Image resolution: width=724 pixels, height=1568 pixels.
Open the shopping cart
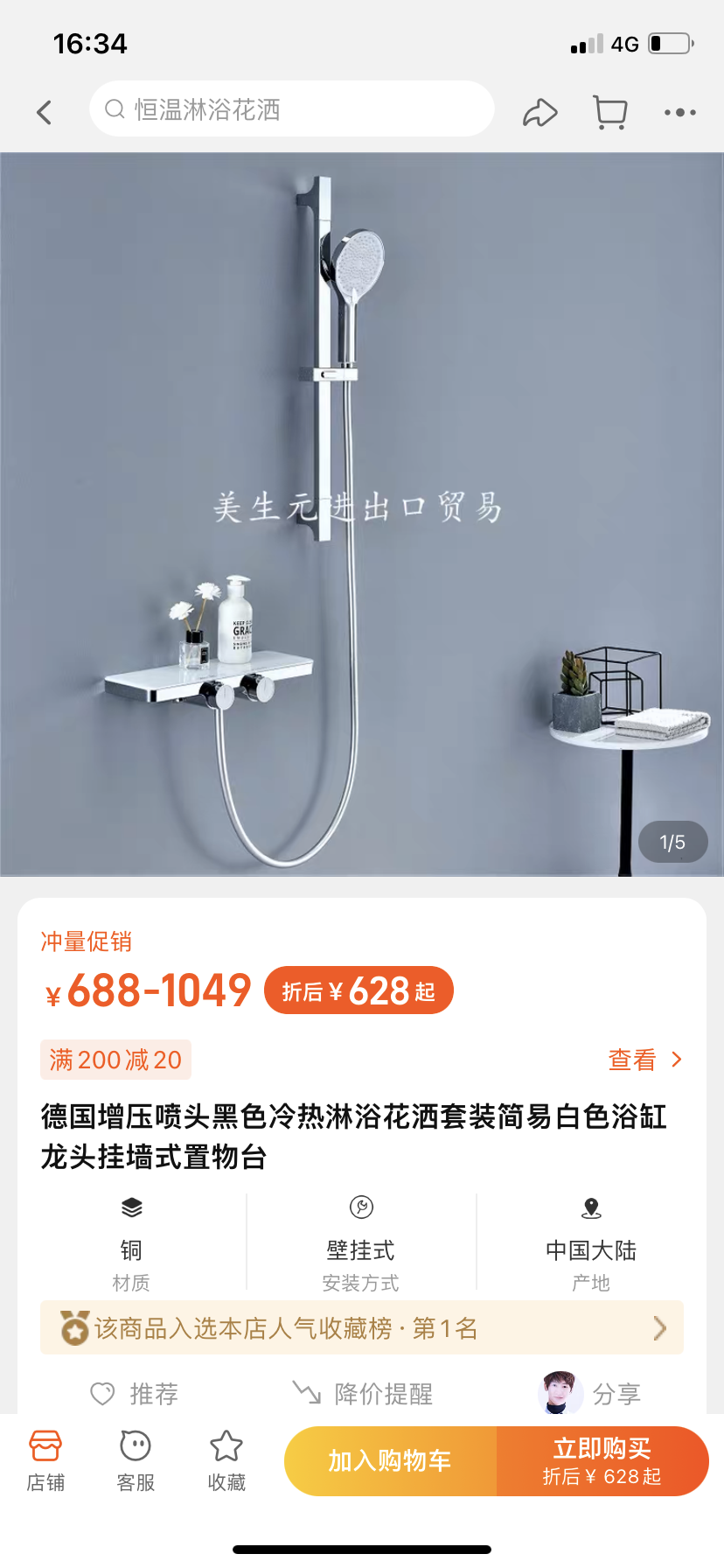[x=610, y=112]
